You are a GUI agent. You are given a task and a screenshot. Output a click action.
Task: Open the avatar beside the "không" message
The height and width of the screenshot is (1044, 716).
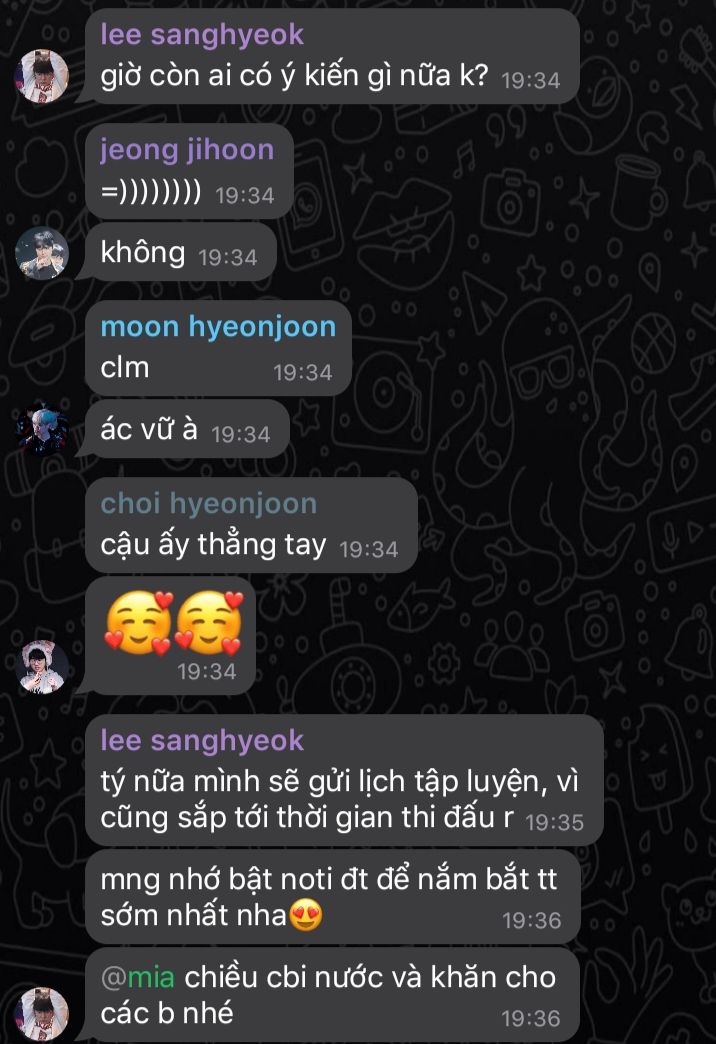pyautogui.click(x=43, y=254)
